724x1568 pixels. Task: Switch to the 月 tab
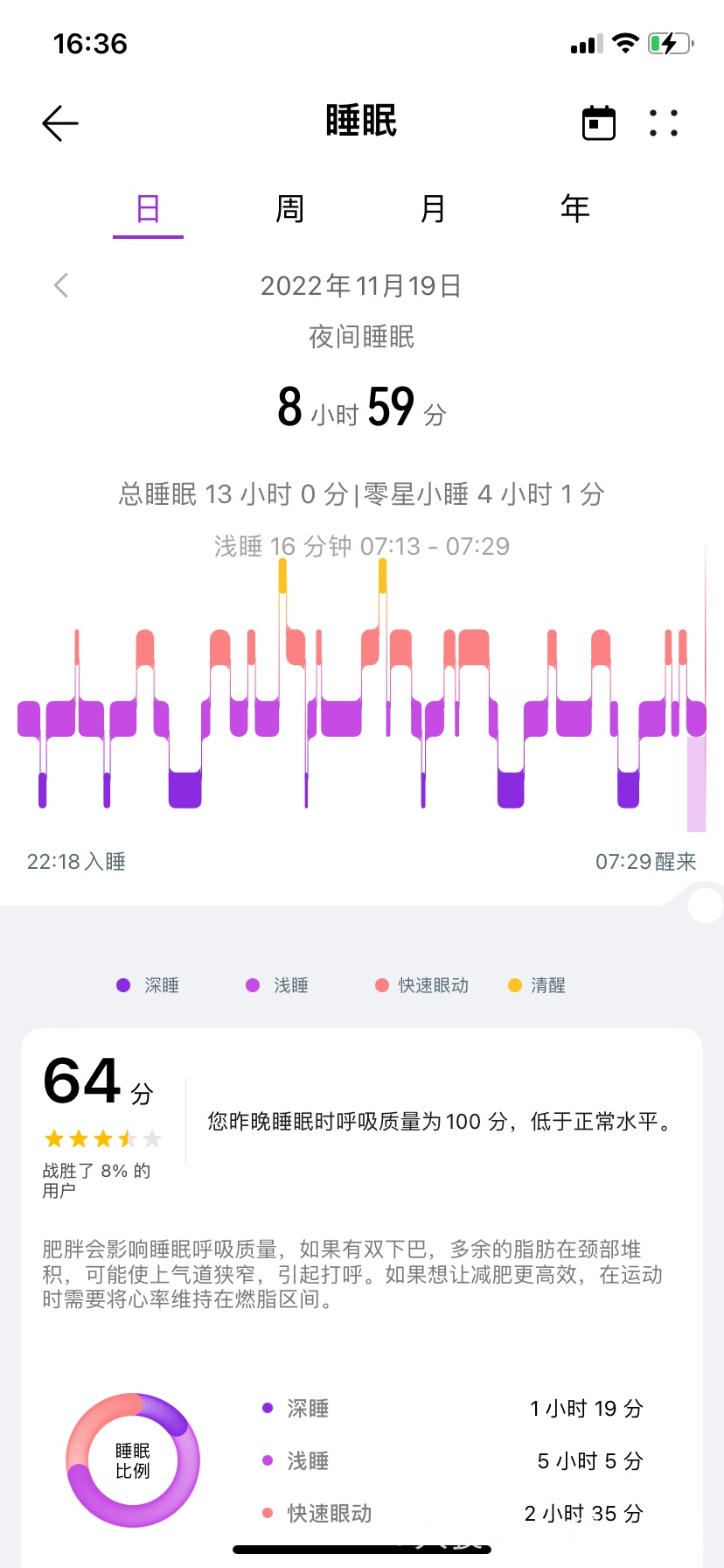(x=433, y=209)
